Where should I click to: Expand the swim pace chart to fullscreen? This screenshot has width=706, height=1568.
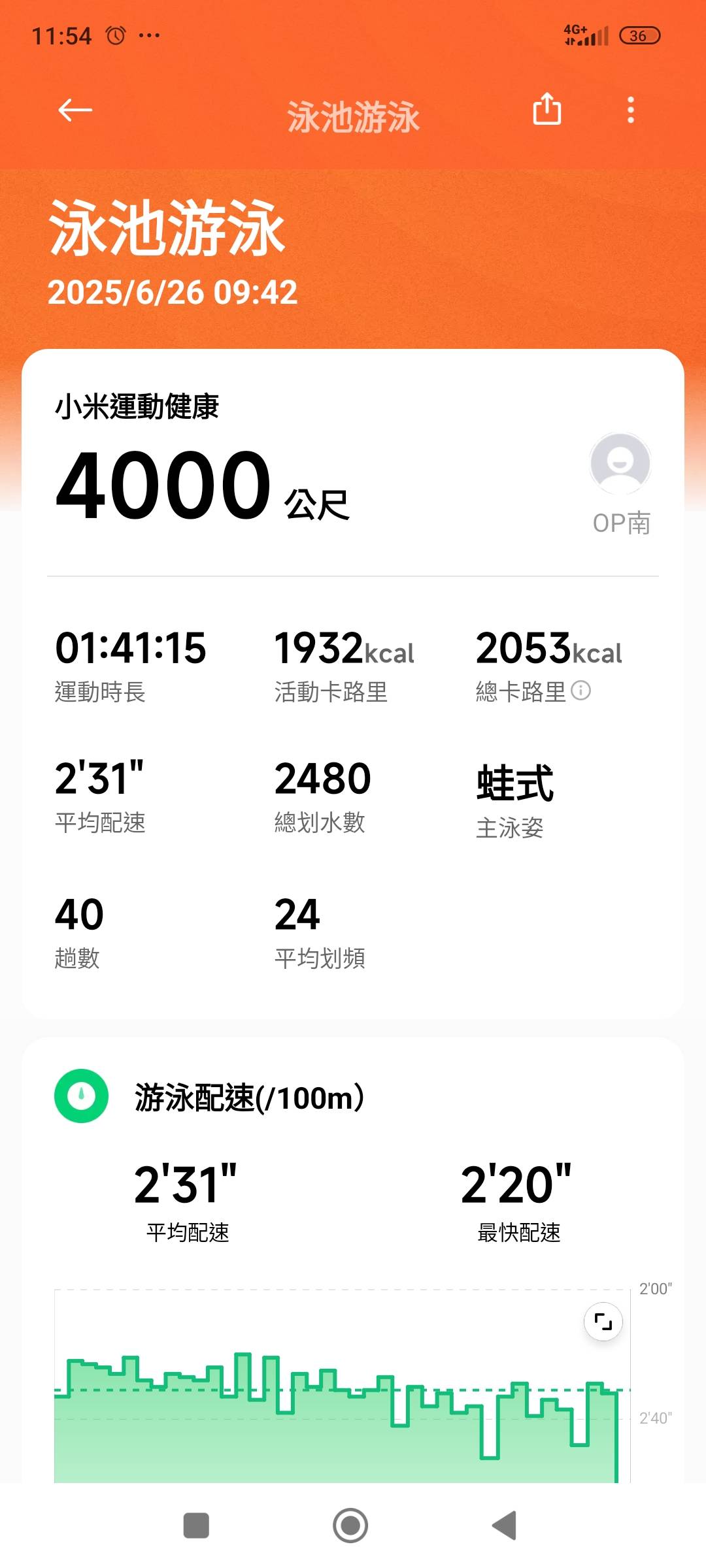(x=603, y=1321)
